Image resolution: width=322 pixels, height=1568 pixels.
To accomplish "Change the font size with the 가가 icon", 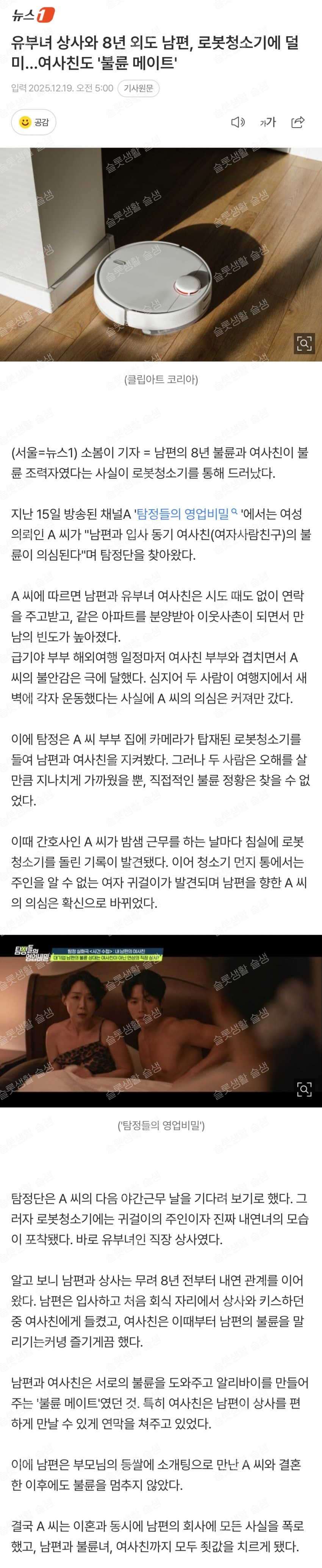I will point(268,122).
